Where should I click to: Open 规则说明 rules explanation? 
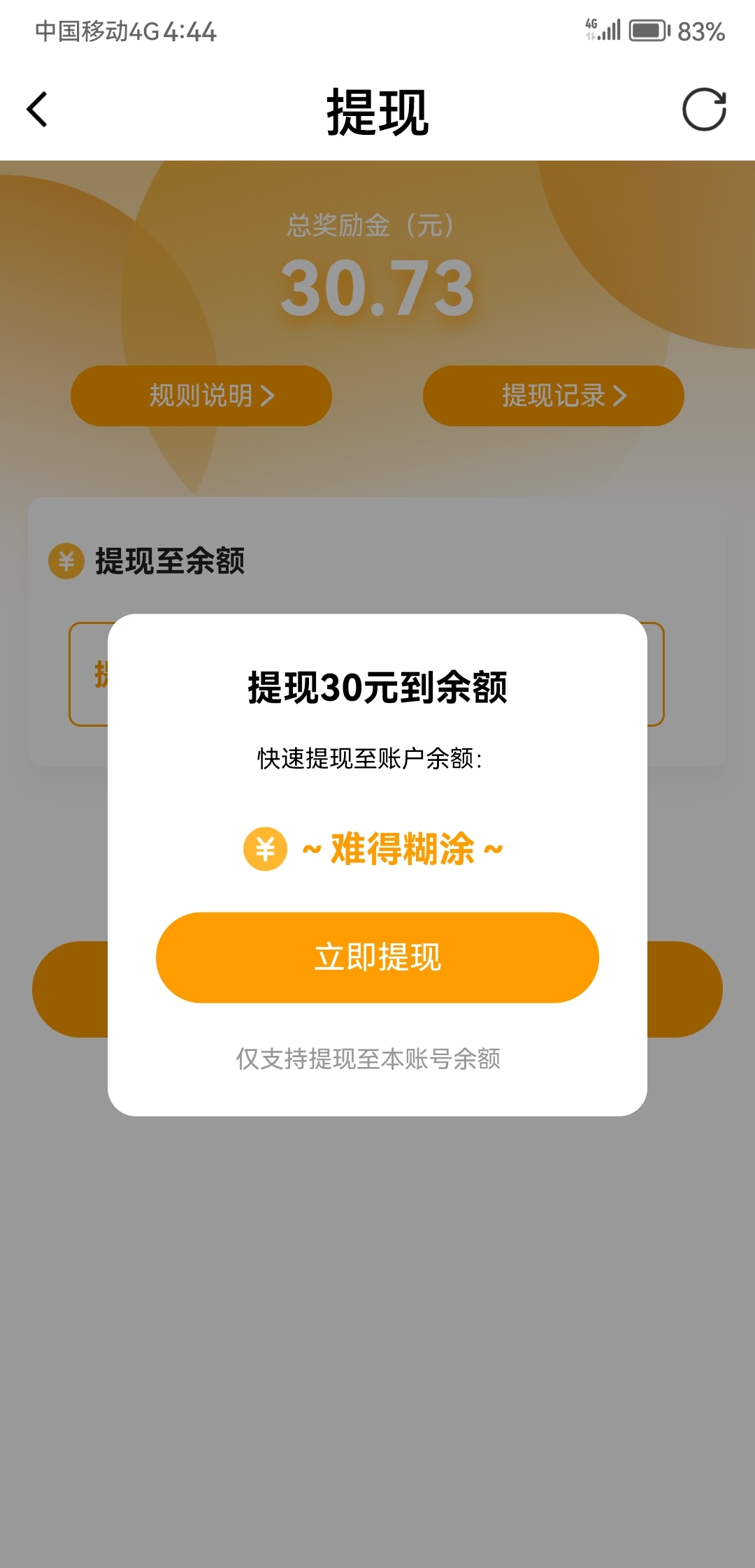201,395
